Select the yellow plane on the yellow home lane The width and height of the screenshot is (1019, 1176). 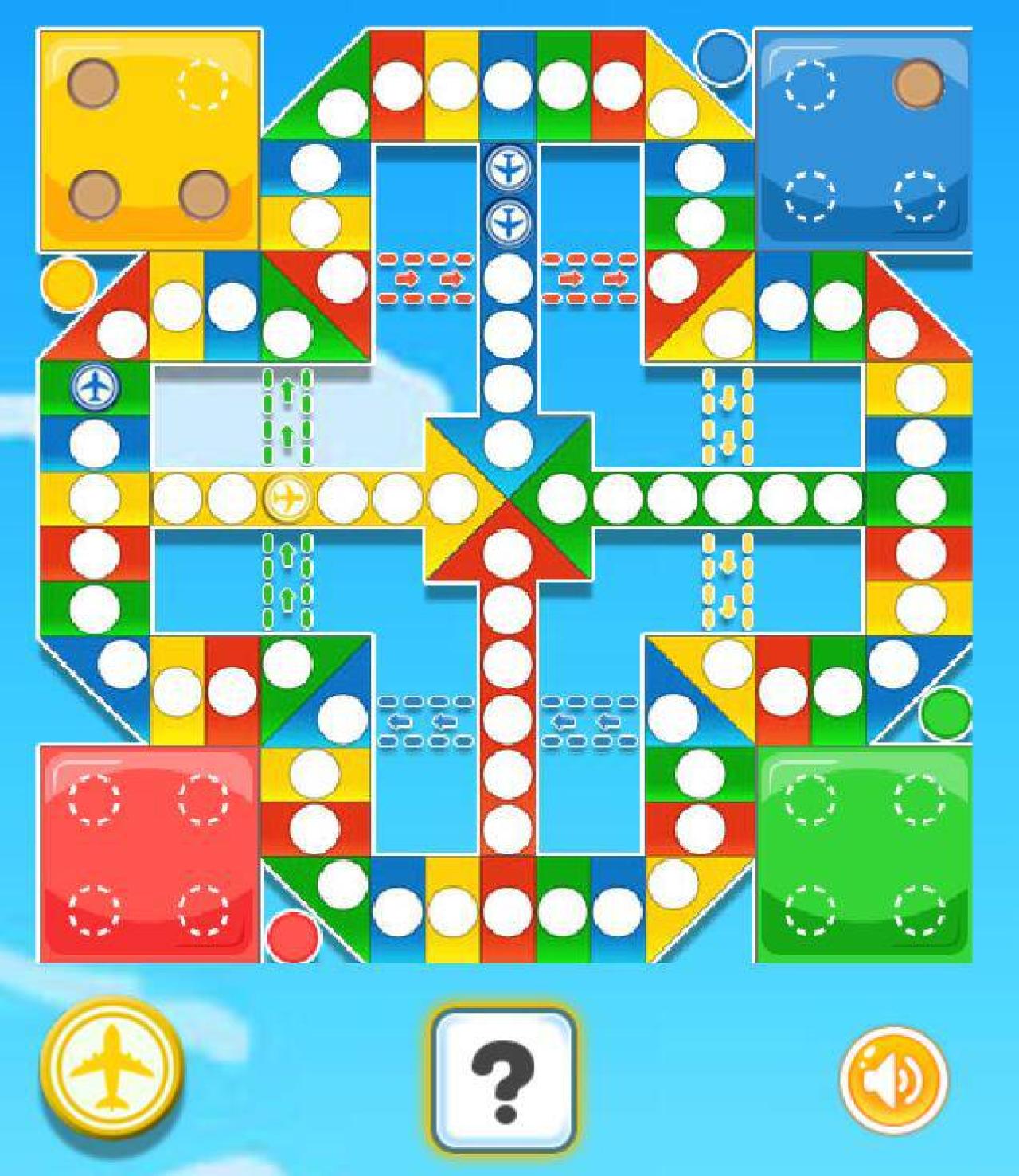pyautogui.click(x=287, y=499)
